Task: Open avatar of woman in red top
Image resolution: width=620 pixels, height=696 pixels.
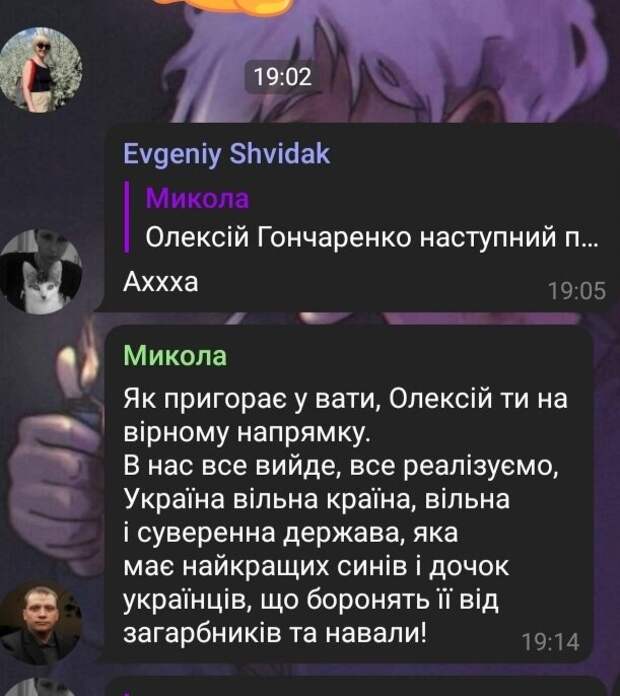Action: click(41, 69)
